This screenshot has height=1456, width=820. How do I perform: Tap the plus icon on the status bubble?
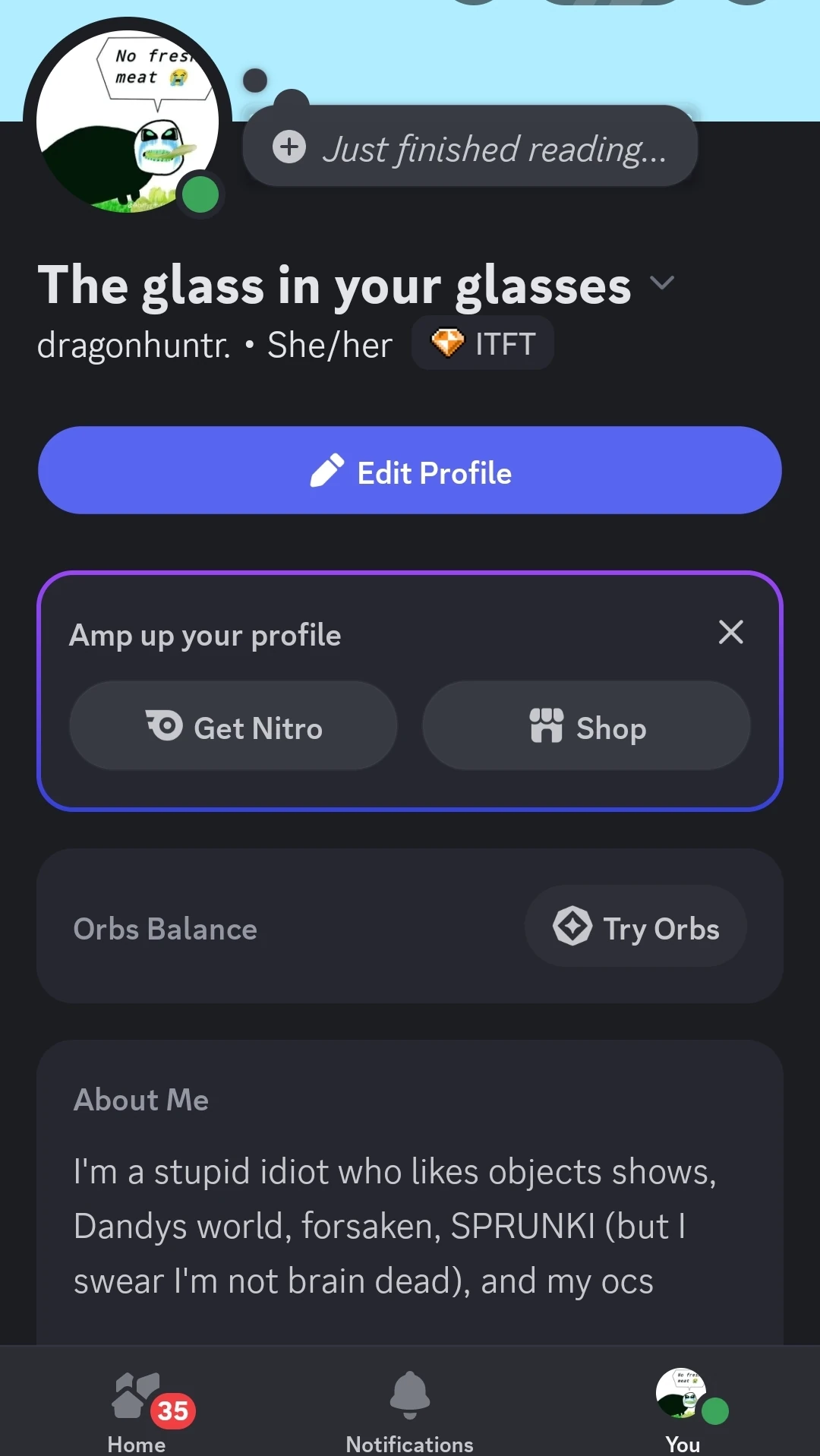[289, 147]
